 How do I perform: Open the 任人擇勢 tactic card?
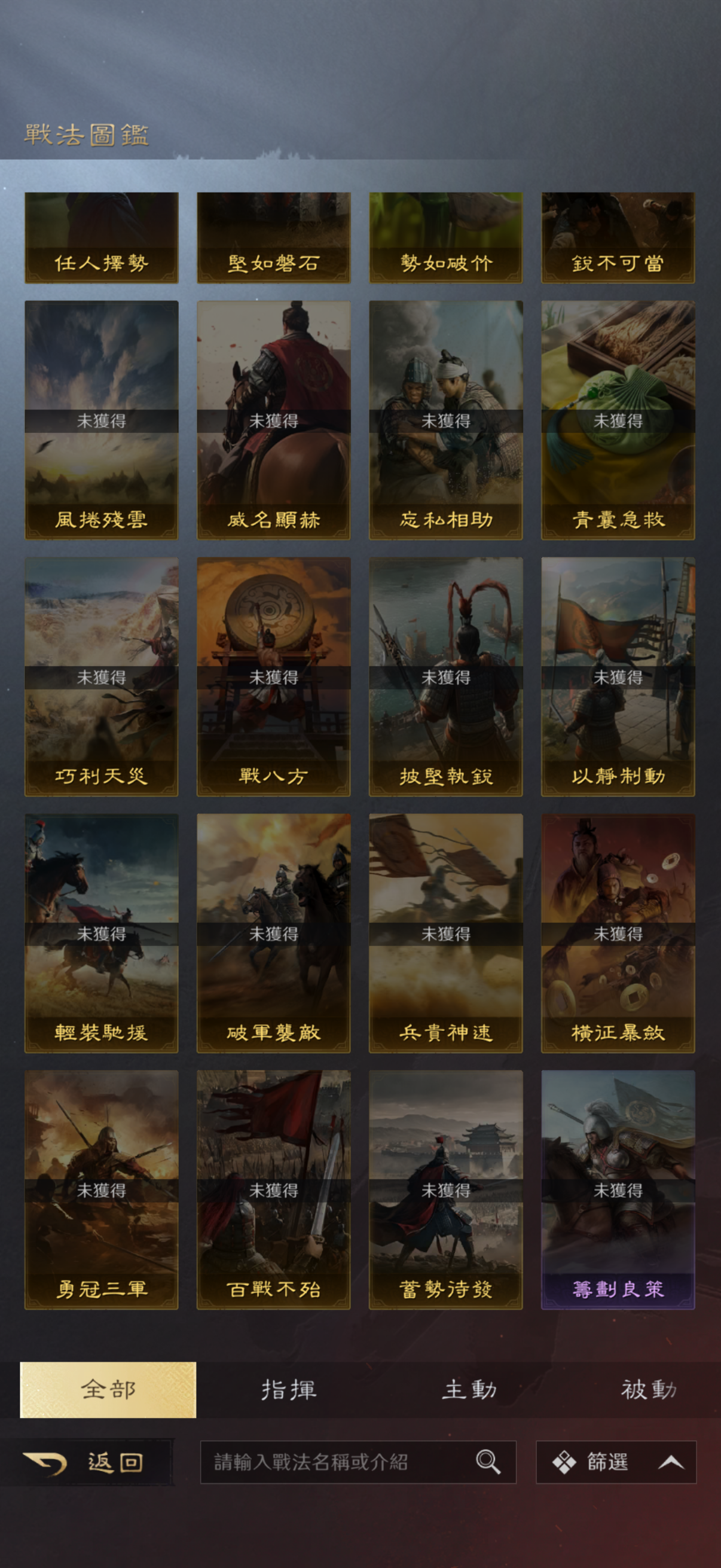point(102,238)
